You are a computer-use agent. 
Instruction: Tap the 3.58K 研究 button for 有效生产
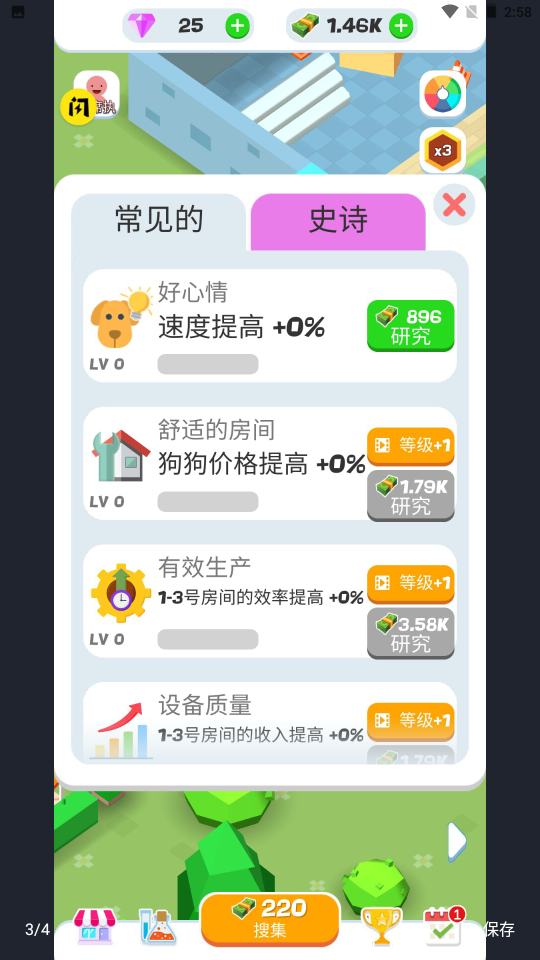(x=411, y=633)
